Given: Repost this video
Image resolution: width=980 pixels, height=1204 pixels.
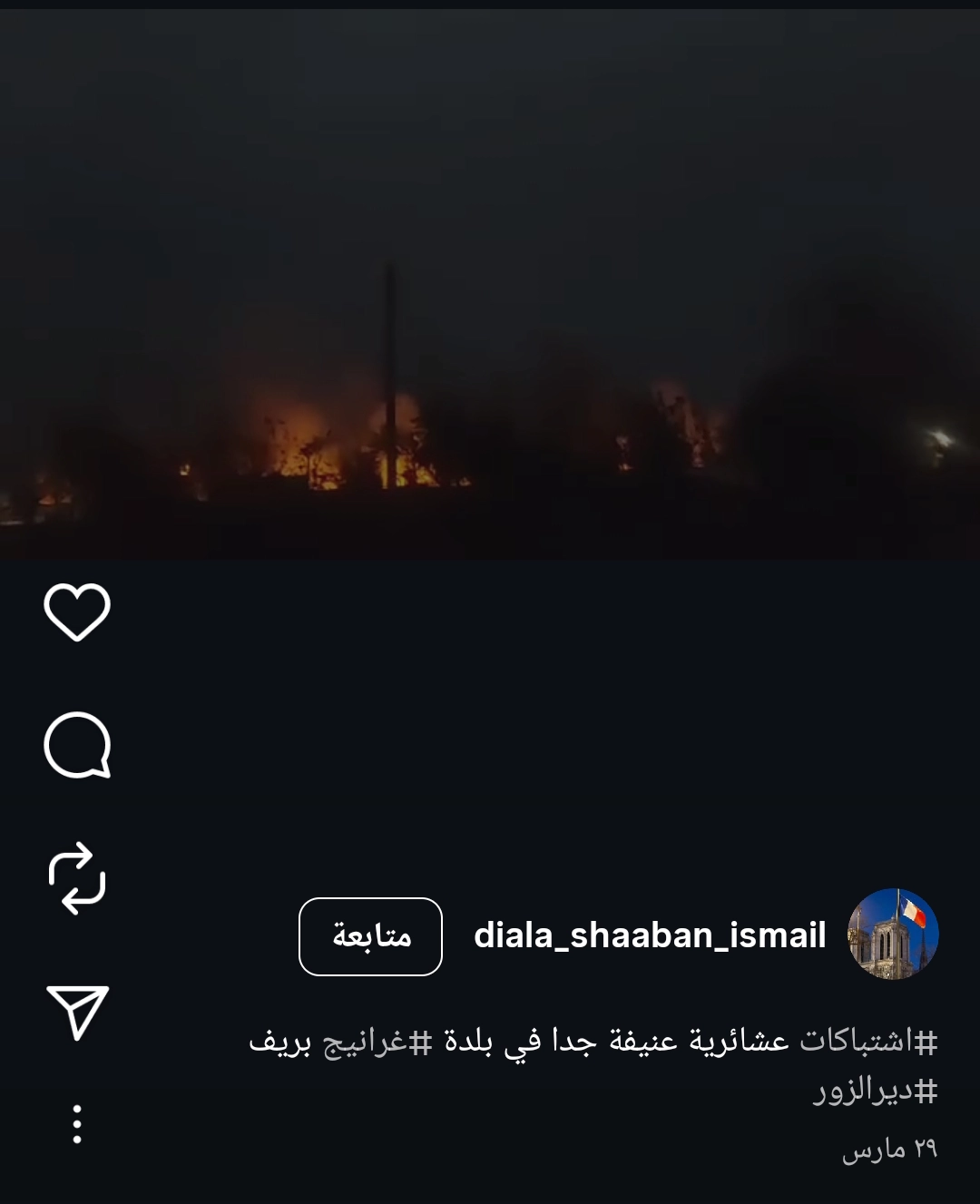Looking at the screenshot, I should point(77,878).
